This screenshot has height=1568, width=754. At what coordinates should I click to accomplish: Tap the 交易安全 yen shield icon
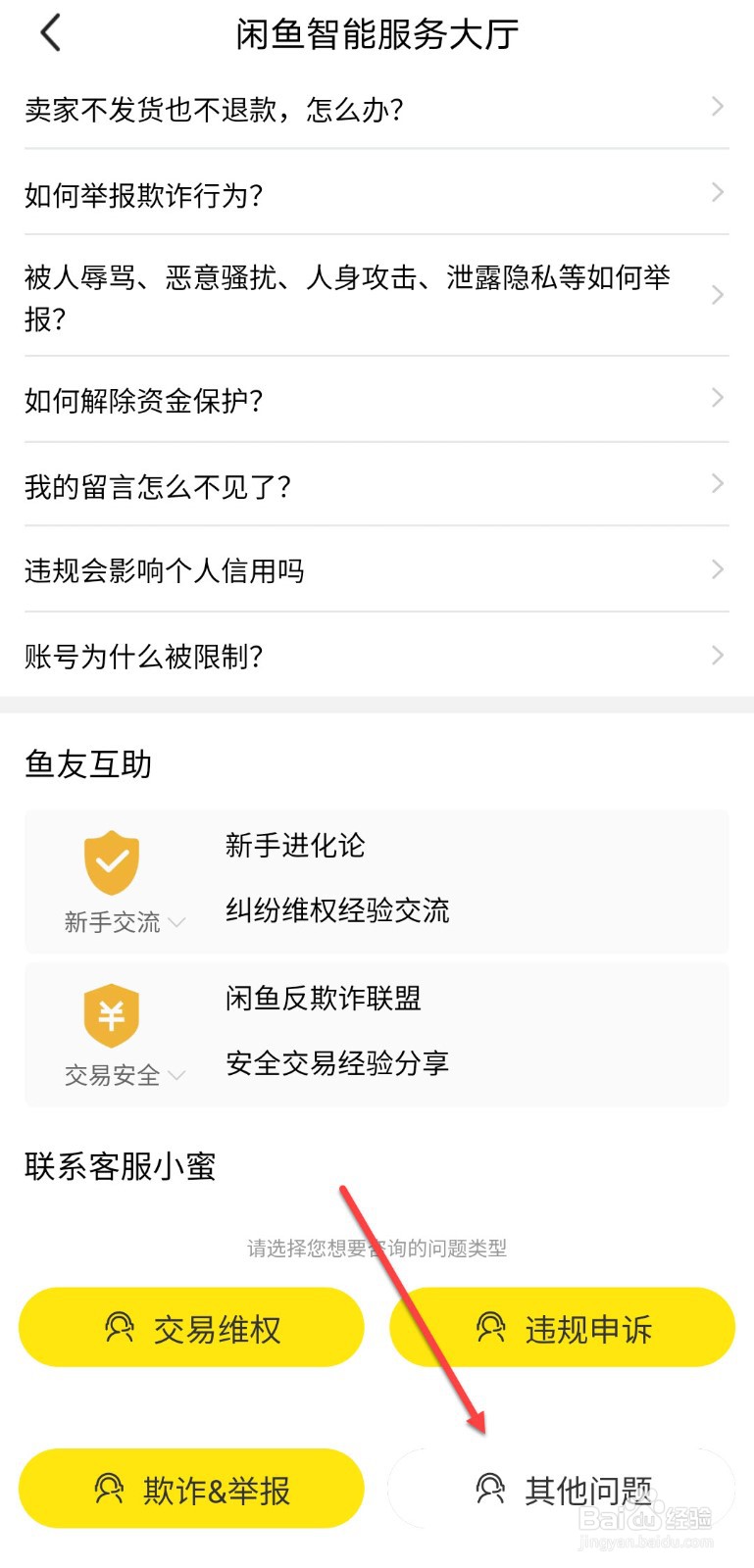[111, 1016]
